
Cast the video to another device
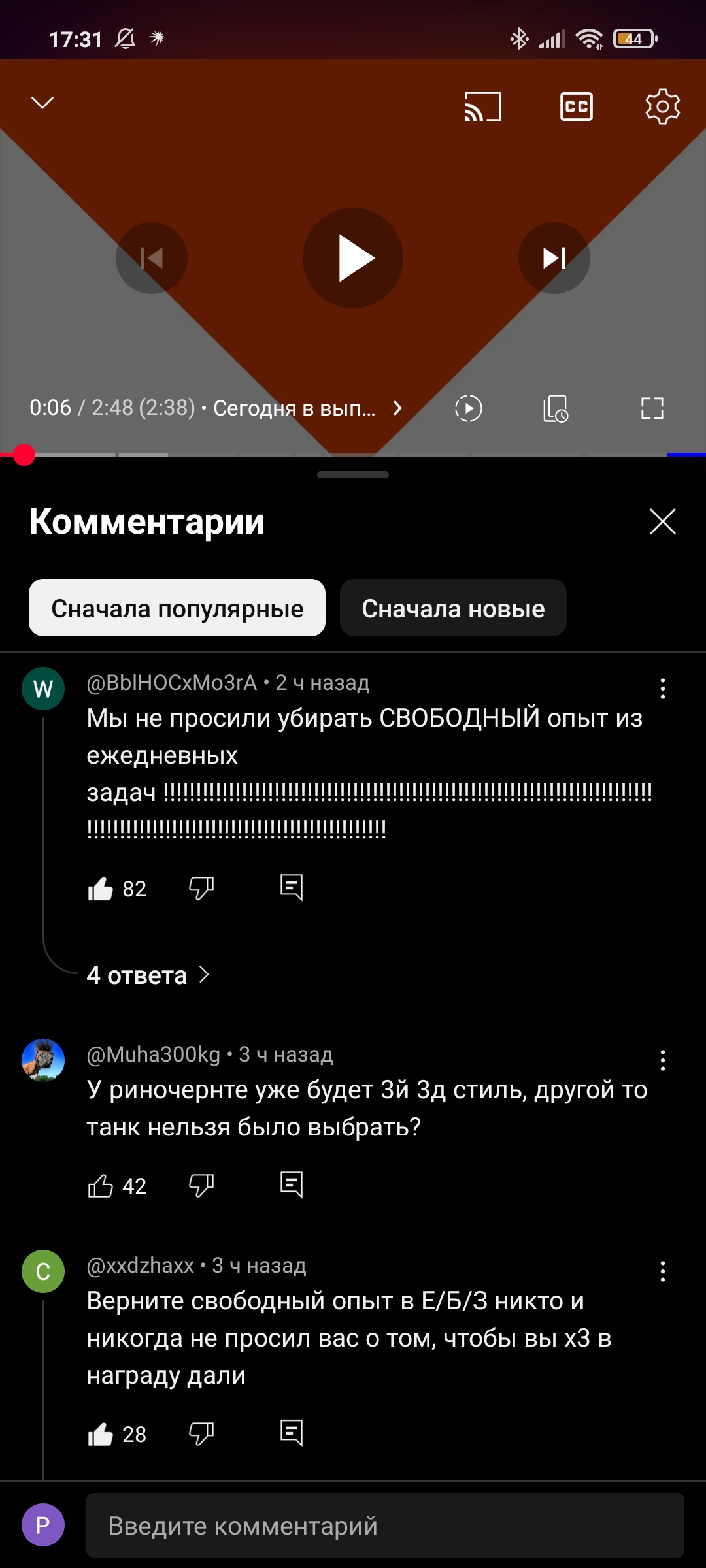tap(482, 106)
